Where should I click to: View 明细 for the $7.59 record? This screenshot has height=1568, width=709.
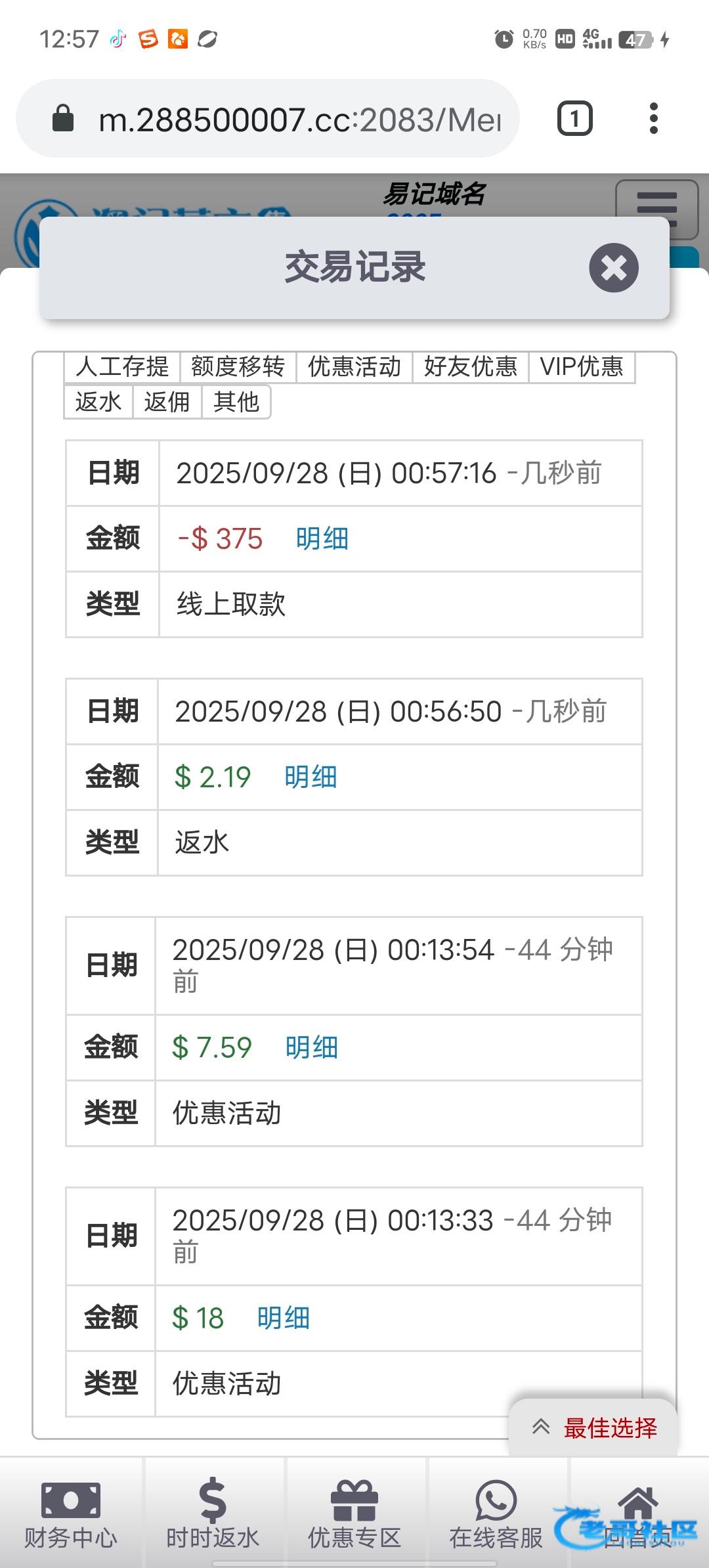tap(311, 1048)
